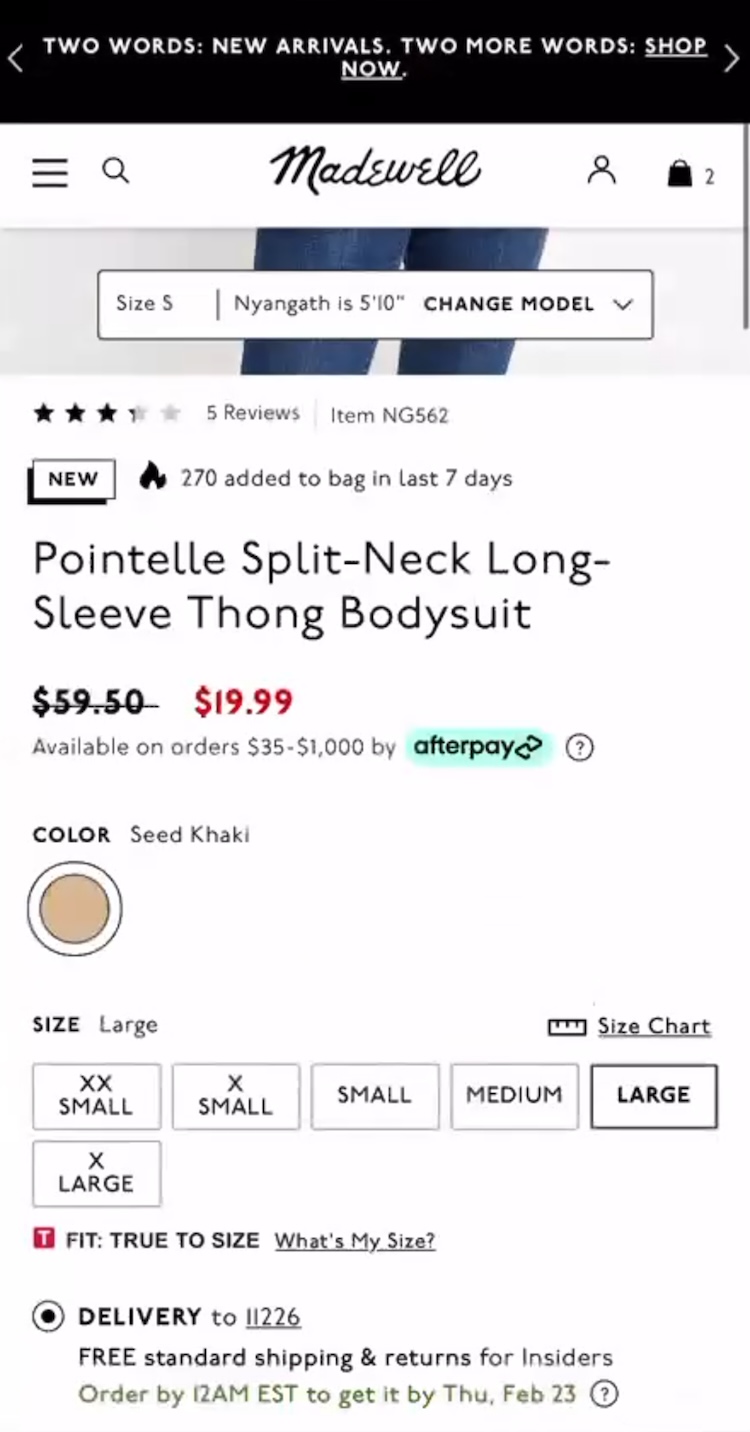This screenshot has width=750, height=1432.
Task: Show next promo banner message
Action: pyautogui.click(x=732, y=58)
